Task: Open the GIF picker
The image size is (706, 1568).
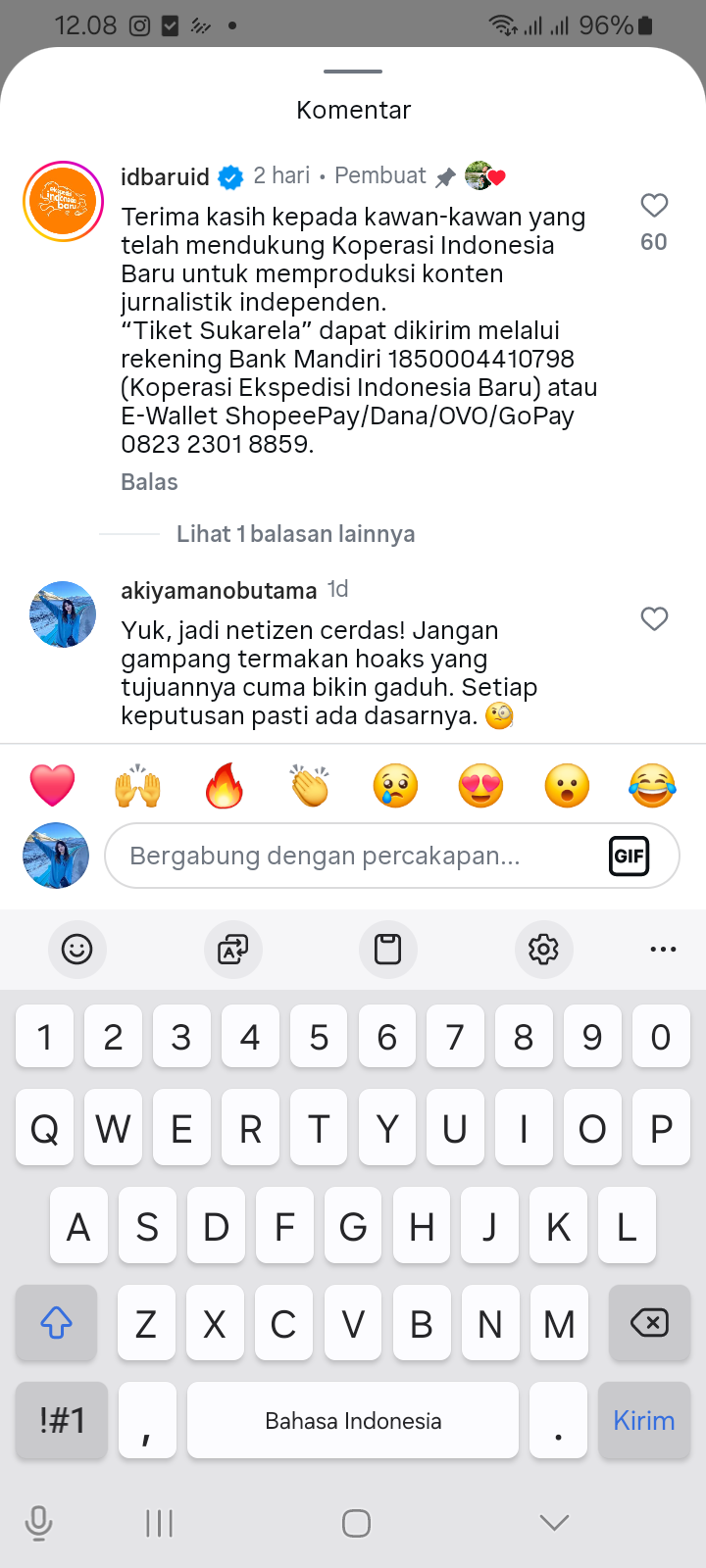Action: [629, 857]
